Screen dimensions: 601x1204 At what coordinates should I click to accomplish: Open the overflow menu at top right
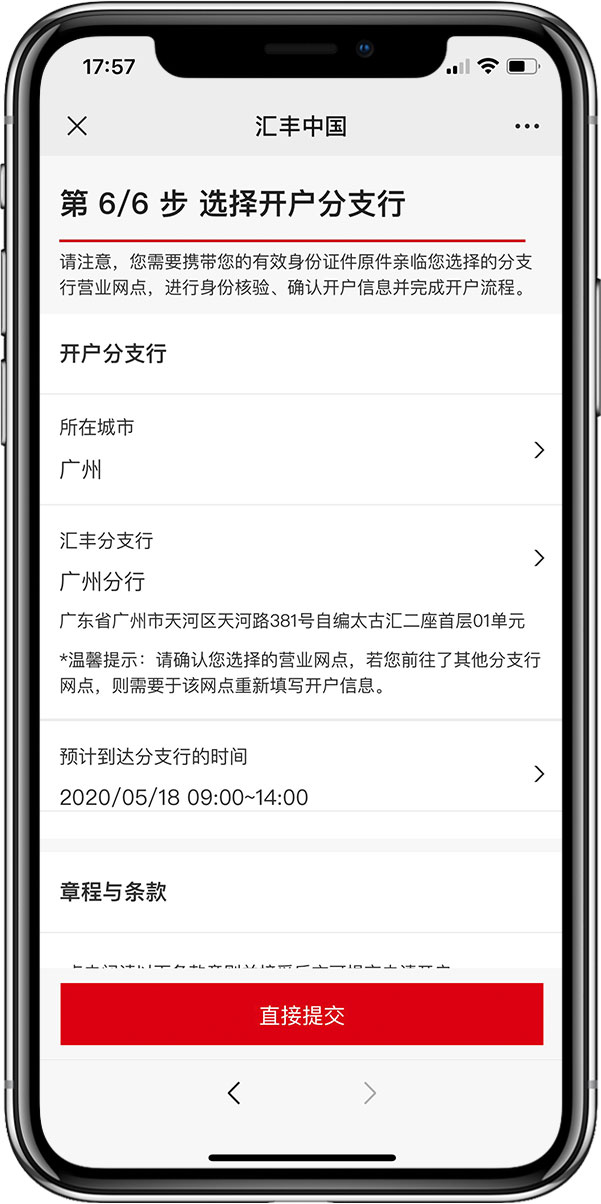click(x=526, y=126)
